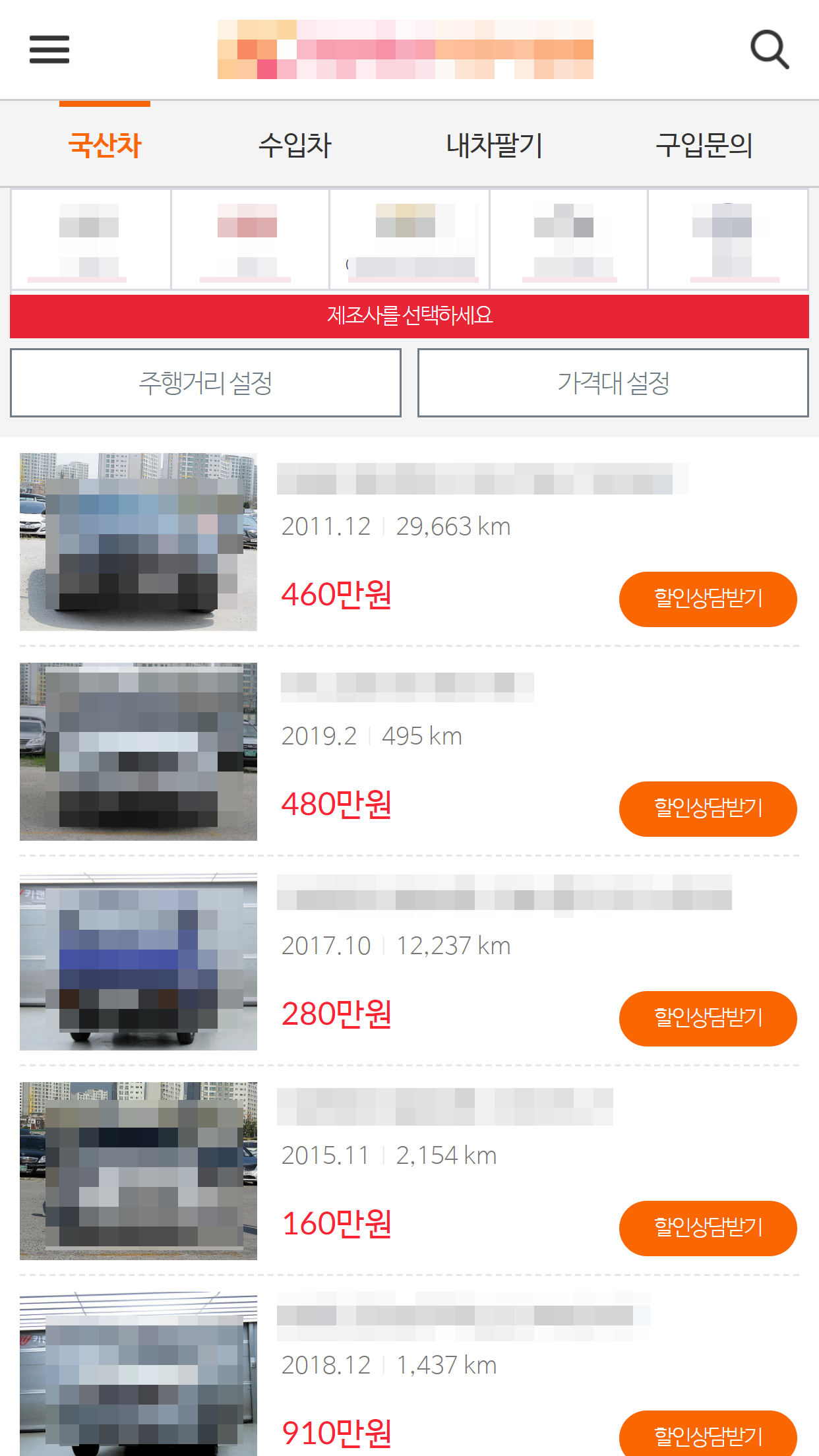This screenshot has height=1456, width=819.
Task: Open the 내차팔기 tab
Action: (x=494, y=145)
